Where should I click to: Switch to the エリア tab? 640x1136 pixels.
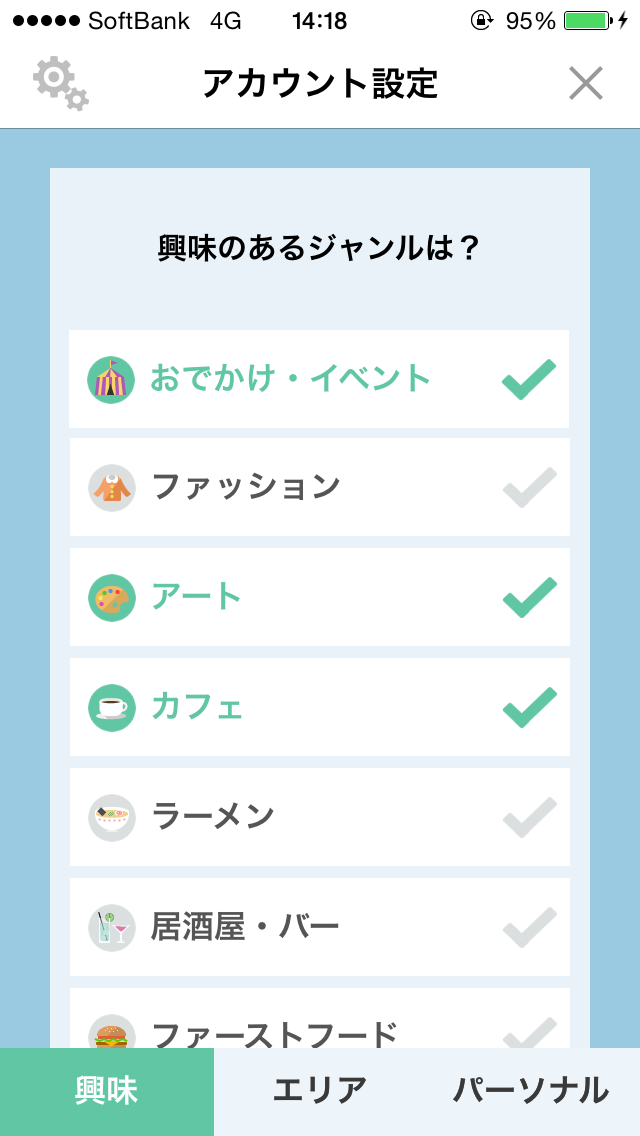(320, 1091)
